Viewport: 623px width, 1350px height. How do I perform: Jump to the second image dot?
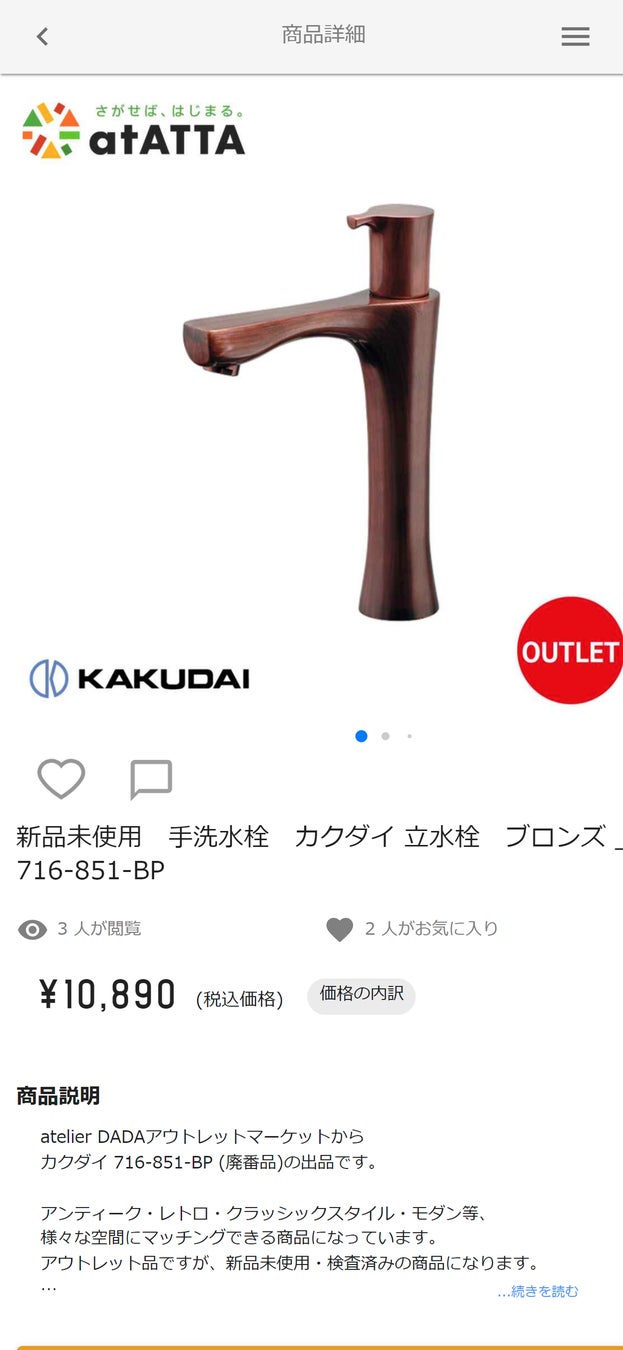385,736
